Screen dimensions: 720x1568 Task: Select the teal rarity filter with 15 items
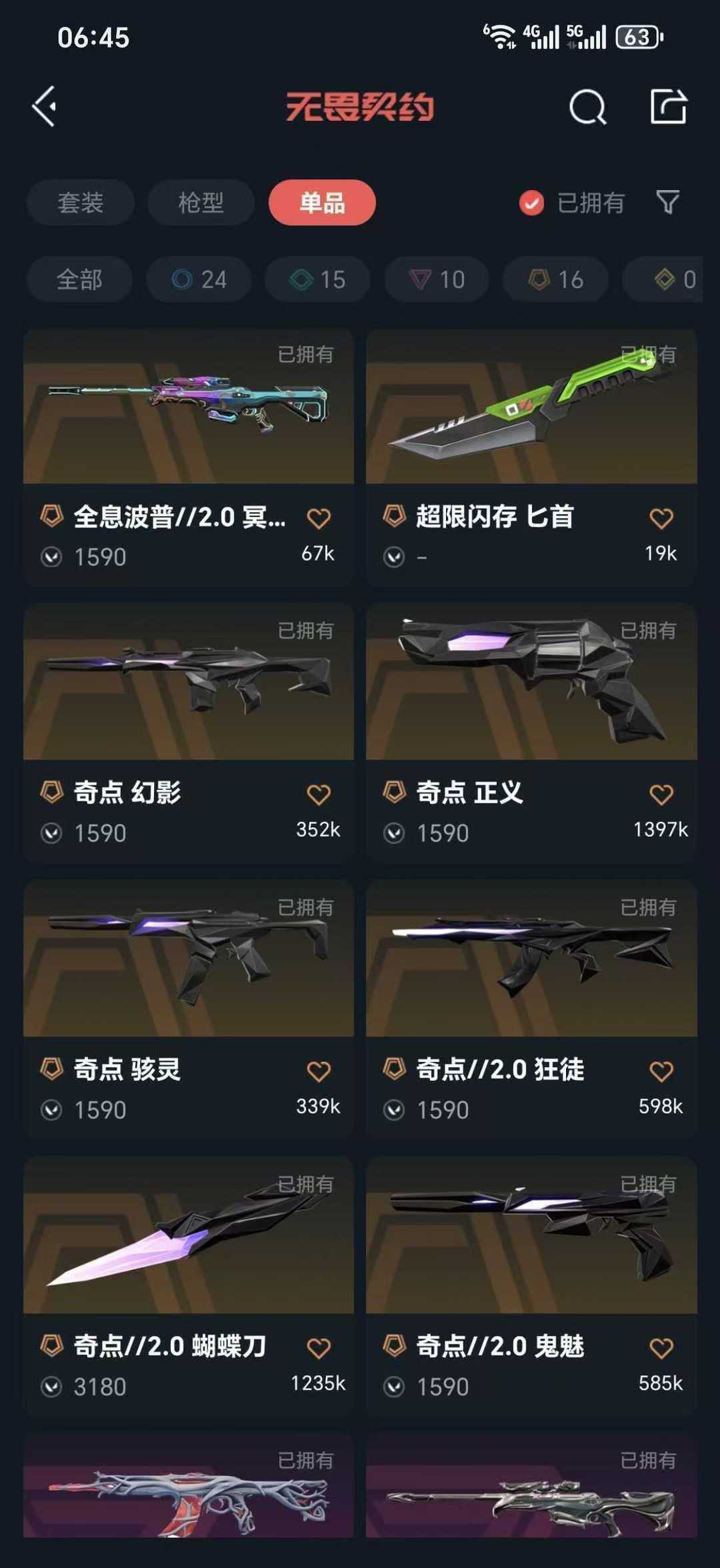pyautogui.click(x=317, y=280)
